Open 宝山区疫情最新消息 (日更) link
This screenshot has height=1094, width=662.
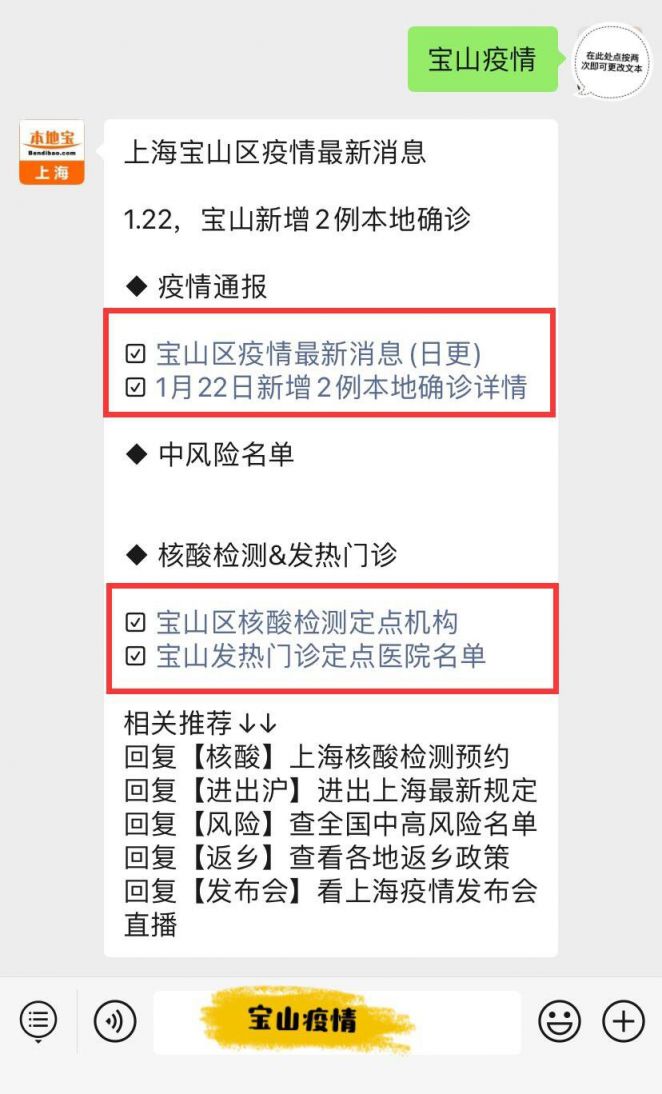point(318,354)
